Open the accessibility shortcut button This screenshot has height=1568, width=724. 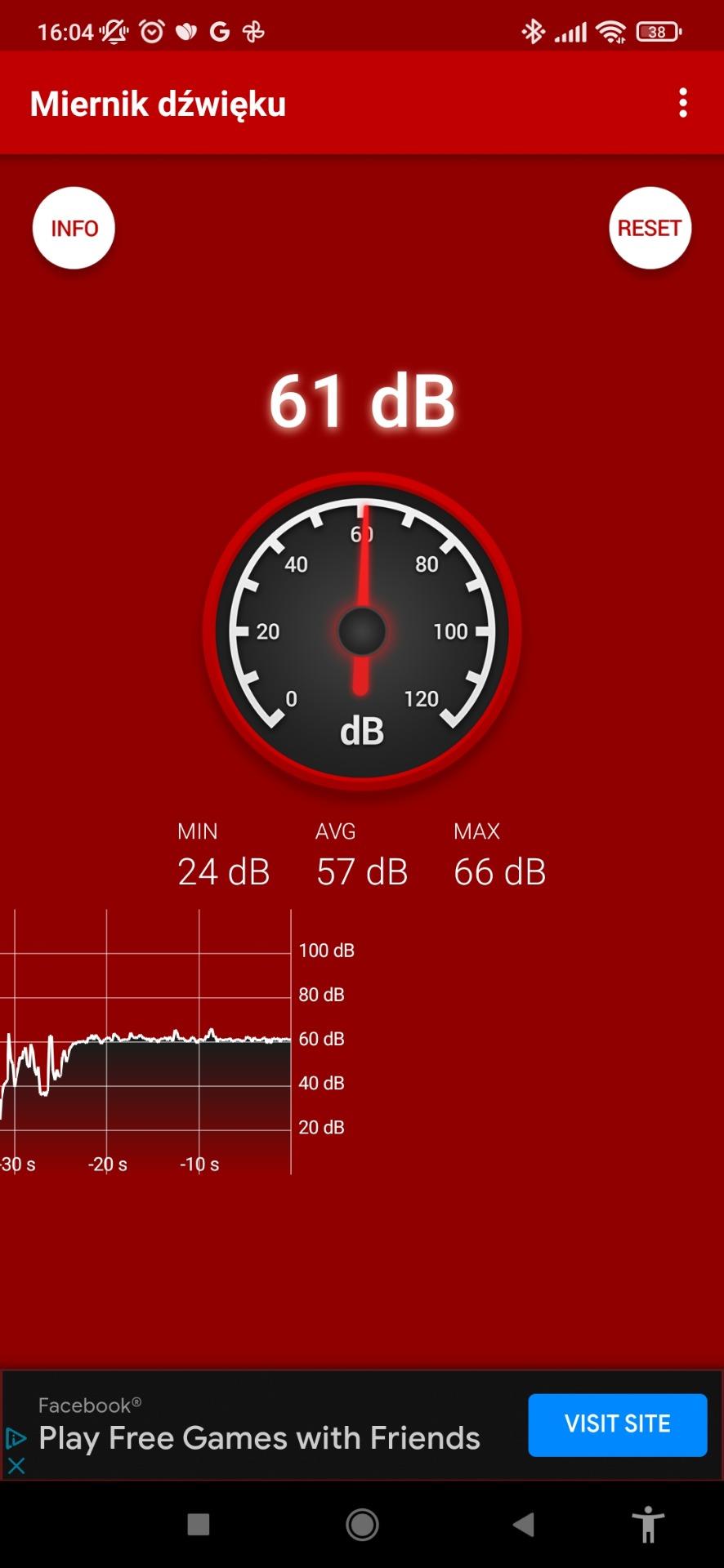648,1524
